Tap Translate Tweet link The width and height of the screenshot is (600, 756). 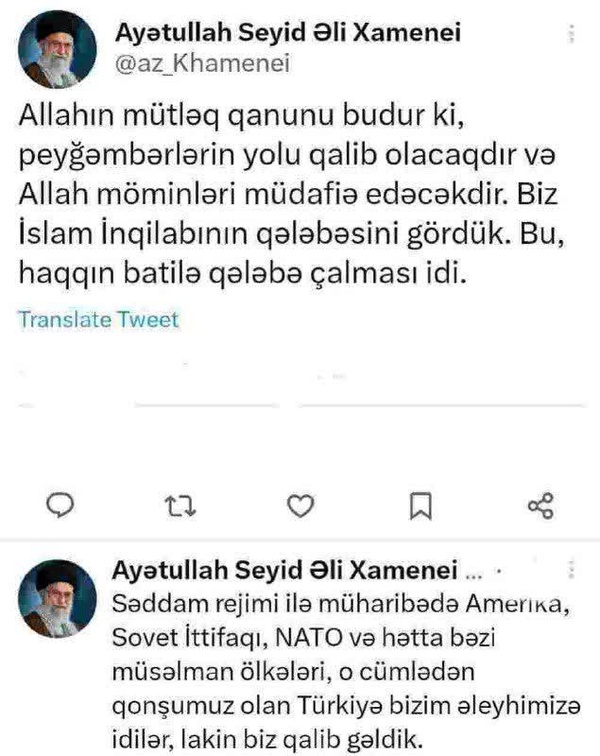(x=98, y=320)
